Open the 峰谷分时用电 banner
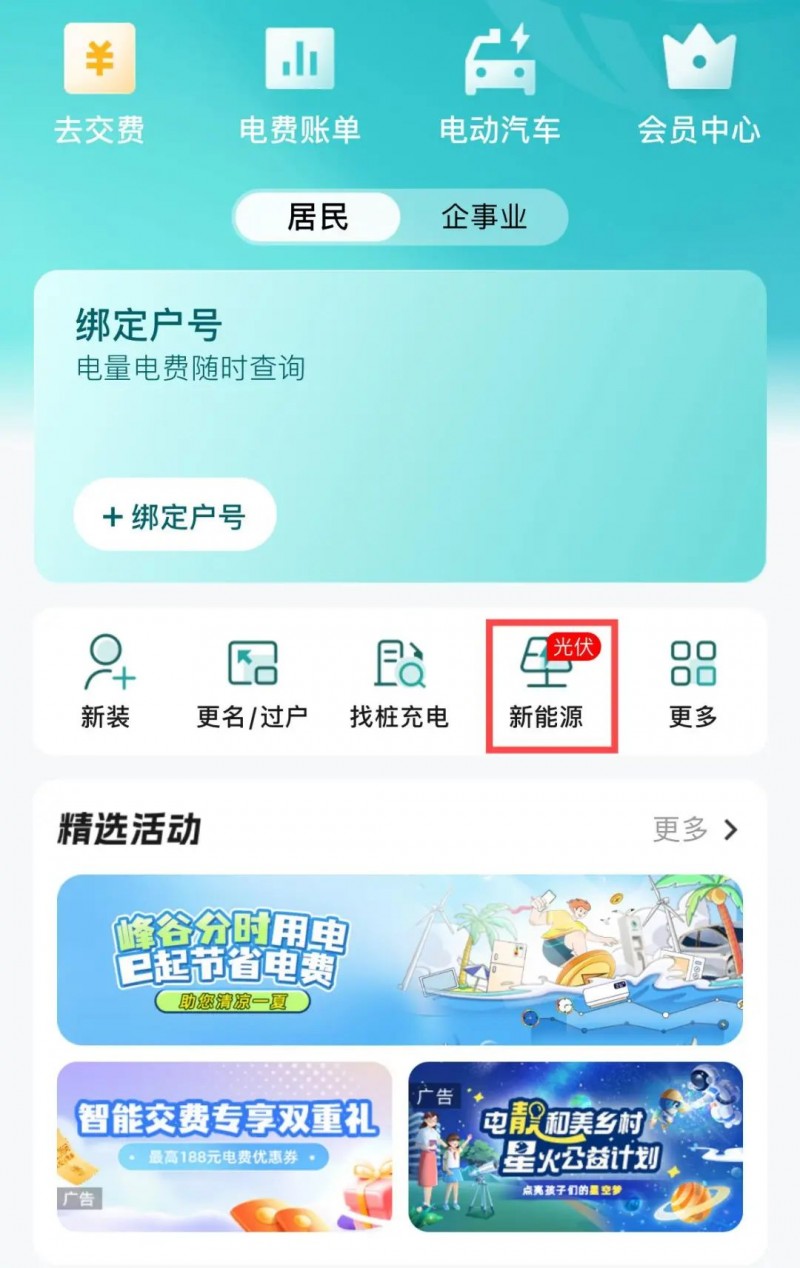 click(x=399, y=959)
